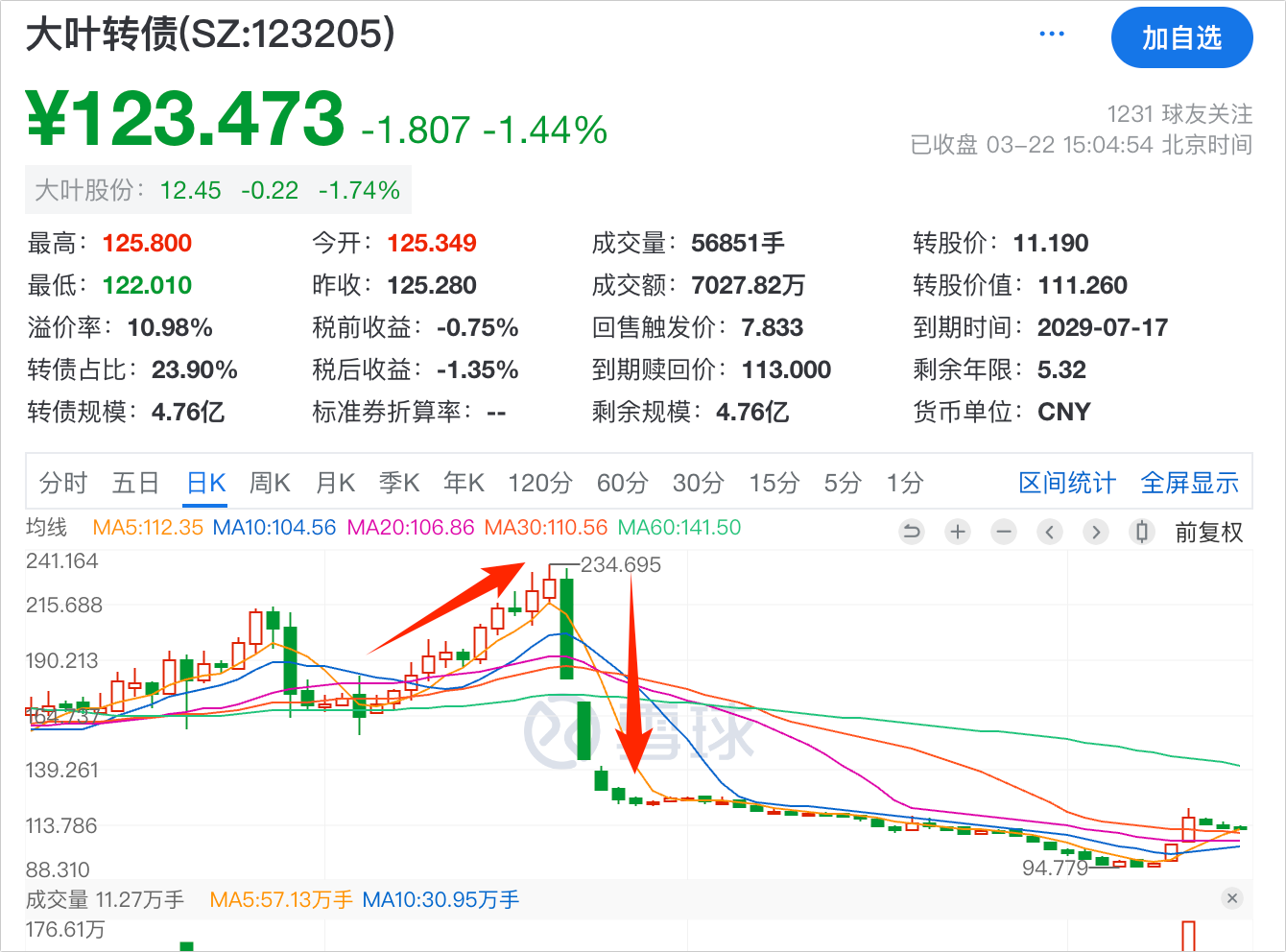The height and width of the screenshot is (952, 1286).
Task: Zoom in the chart with plus icon
Action: point(958,532)
